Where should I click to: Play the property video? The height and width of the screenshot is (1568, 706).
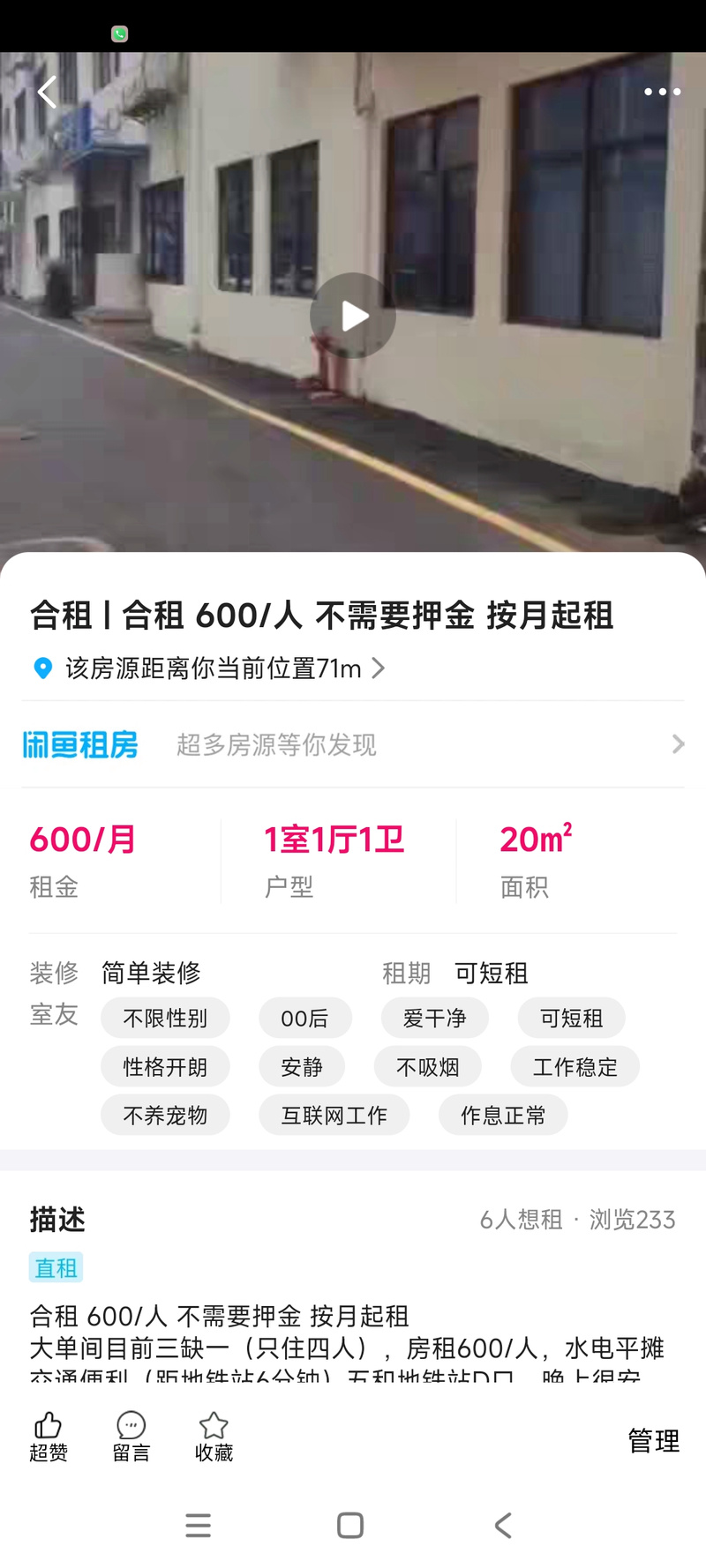point(353,315)
